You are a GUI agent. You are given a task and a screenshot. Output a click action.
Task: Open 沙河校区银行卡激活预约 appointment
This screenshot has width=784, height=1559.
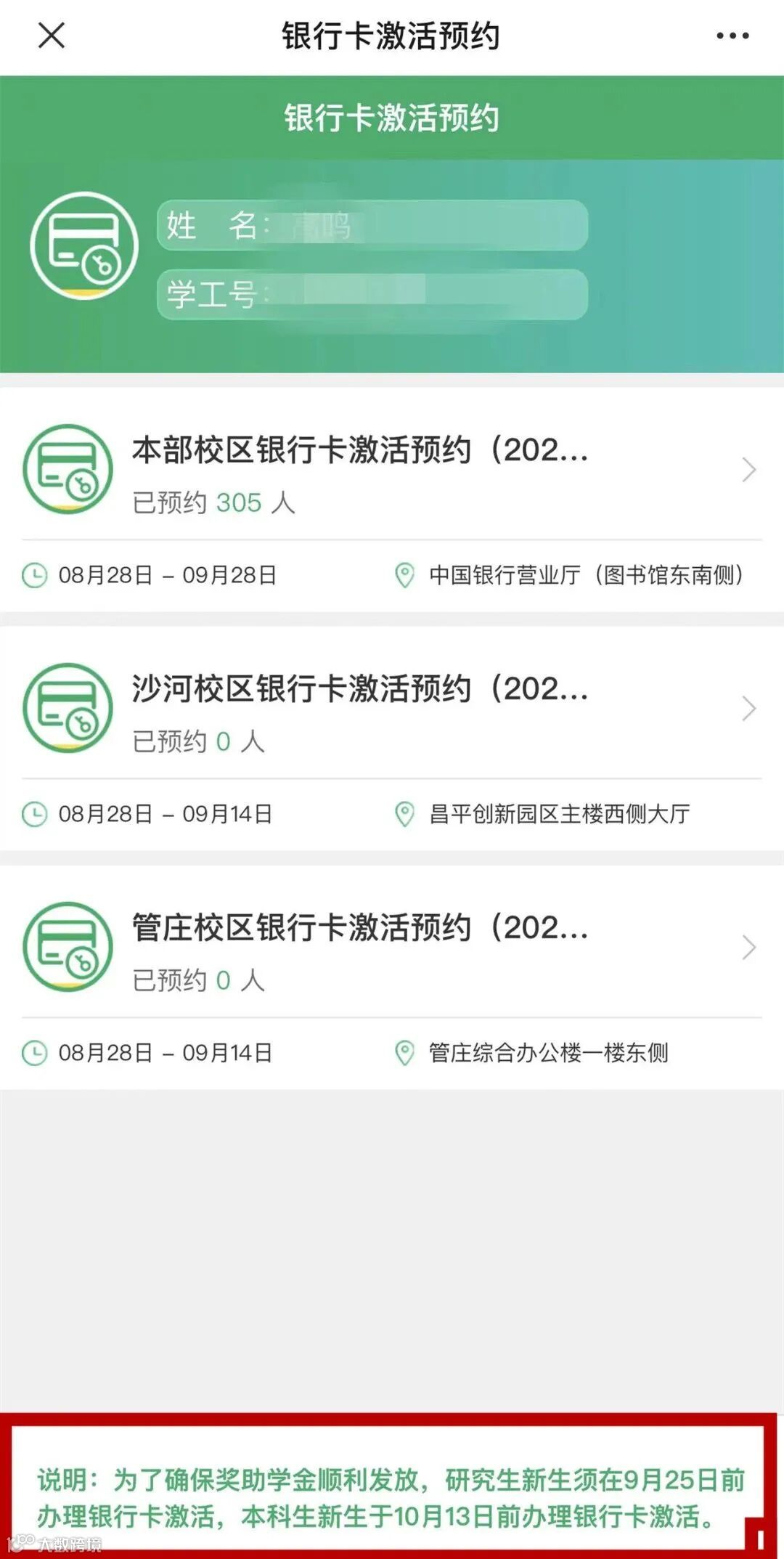click(392, 708)
